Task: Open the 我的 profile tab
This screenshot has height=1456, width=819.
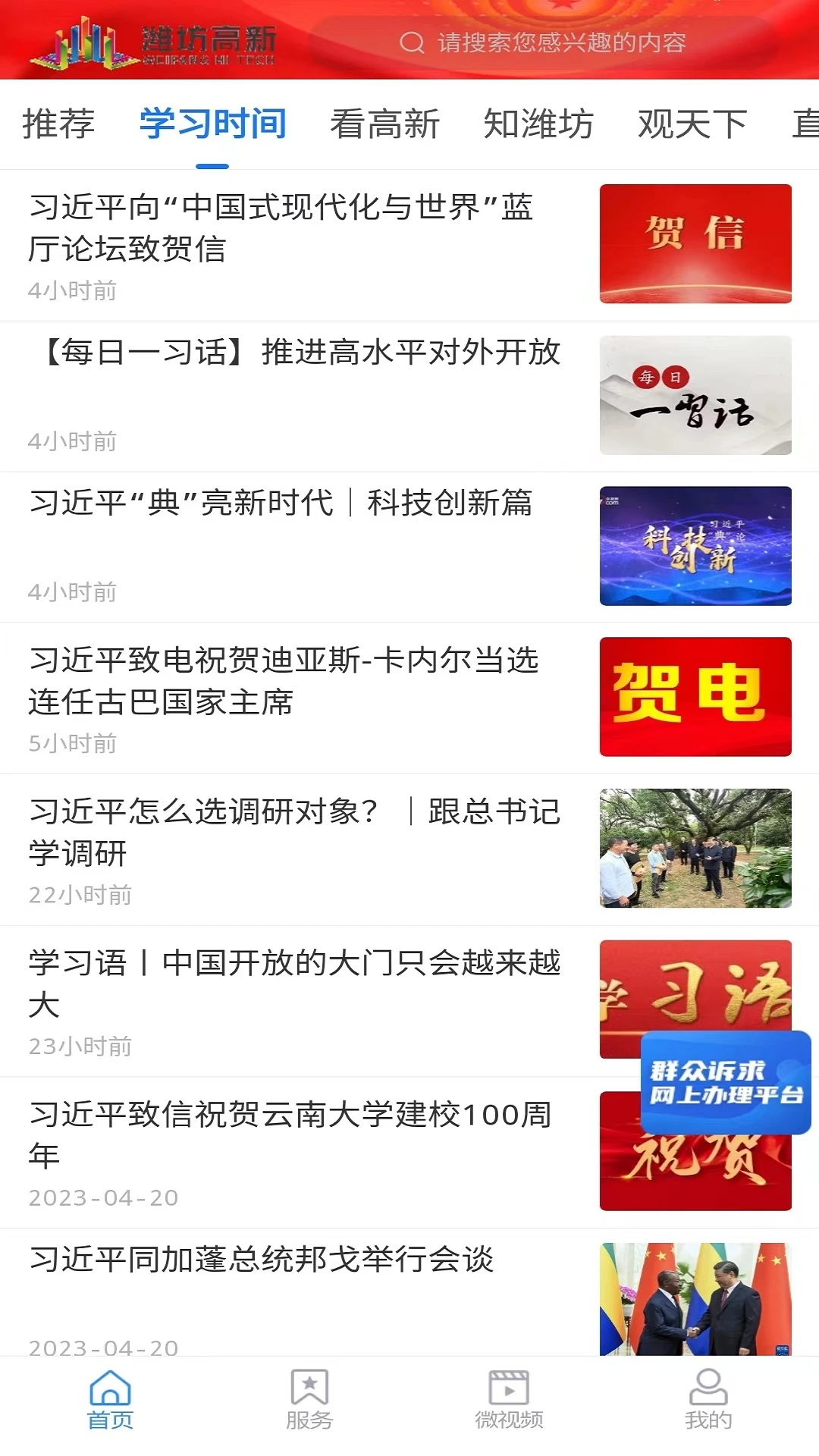Action: [x=708, y=1400]
